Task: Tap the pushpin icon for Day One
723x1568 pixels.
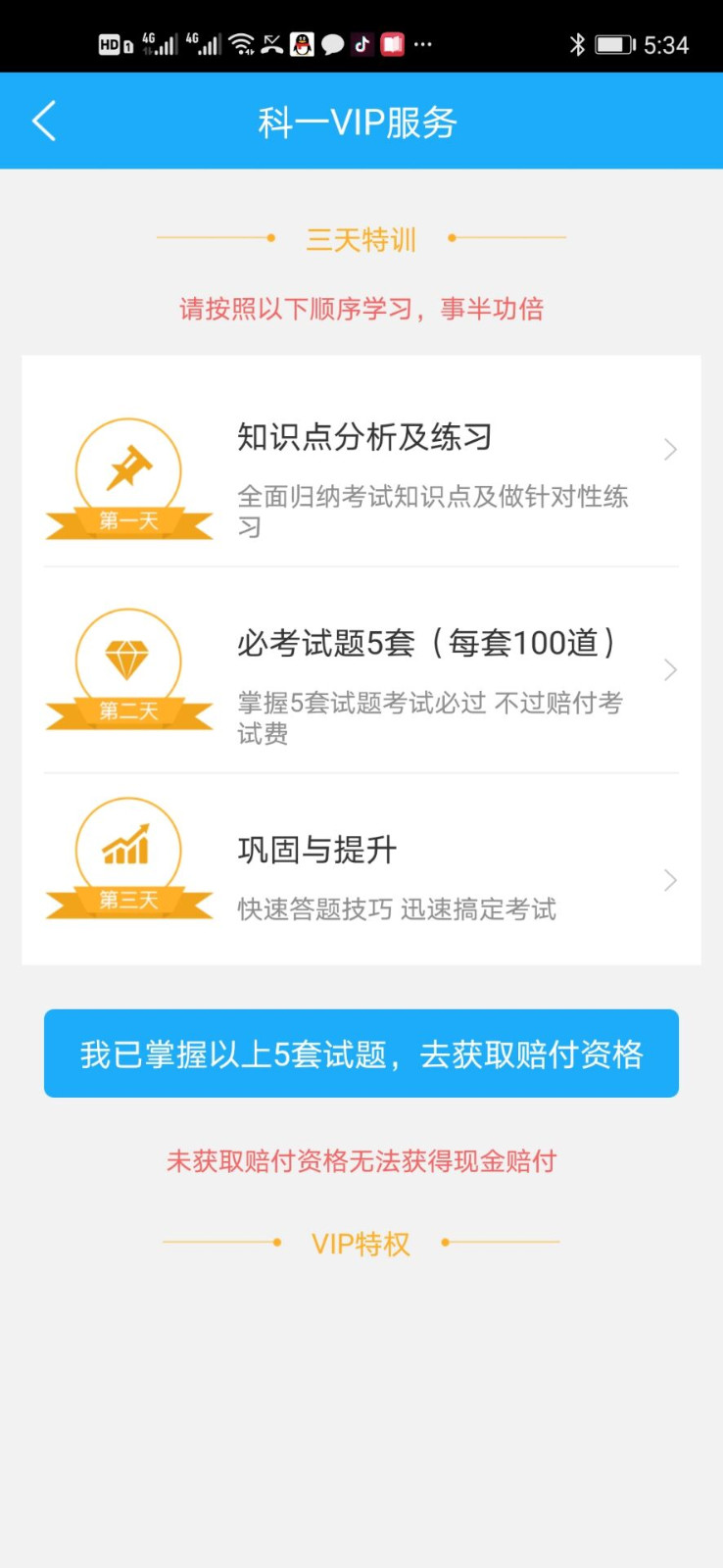Action: click(x=128, y=468)
